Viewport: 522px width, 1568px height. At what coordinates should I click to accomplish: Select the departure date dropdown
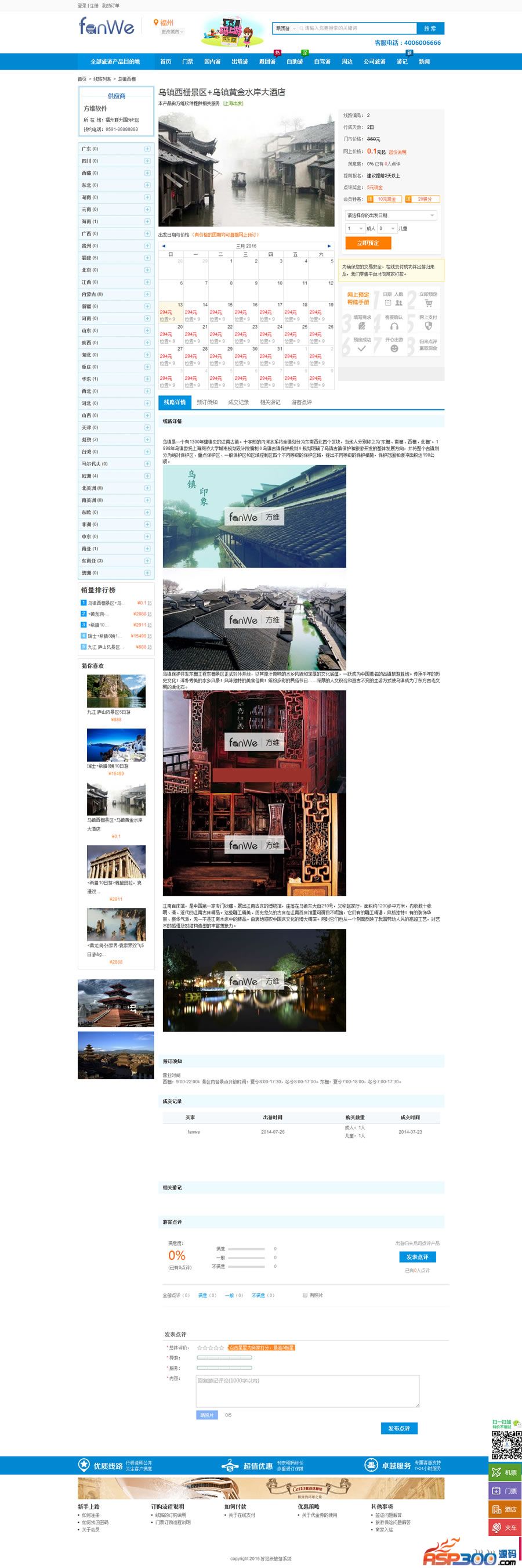click(390, 215)
